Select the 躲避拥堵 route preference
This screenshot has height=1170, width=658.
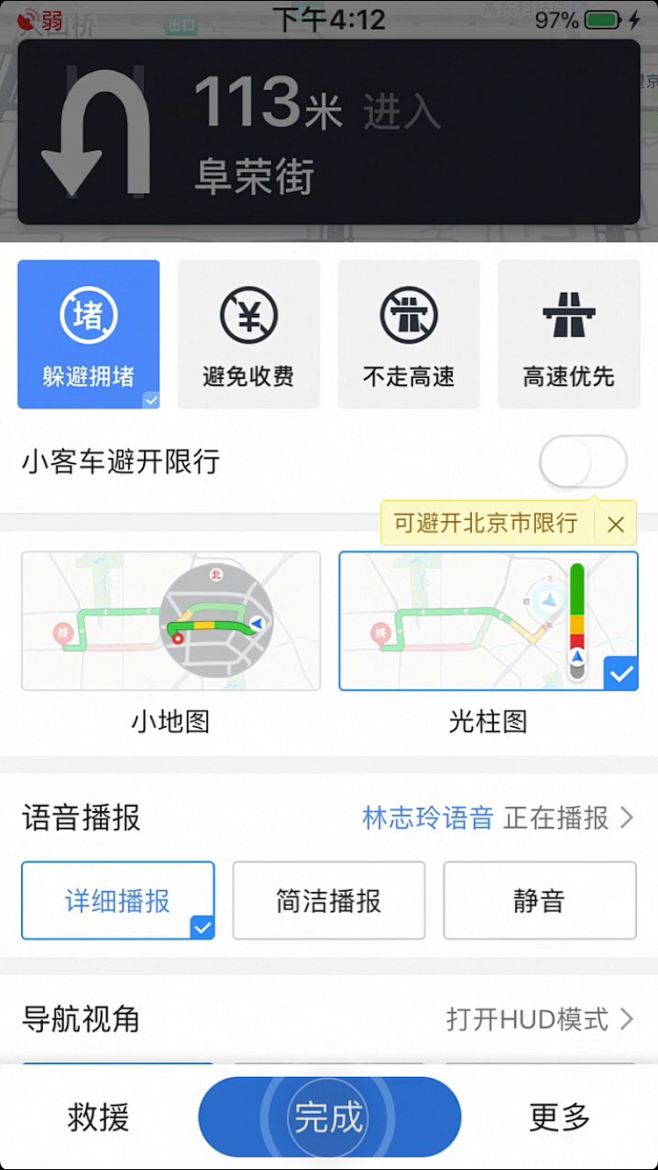[88, 334]
